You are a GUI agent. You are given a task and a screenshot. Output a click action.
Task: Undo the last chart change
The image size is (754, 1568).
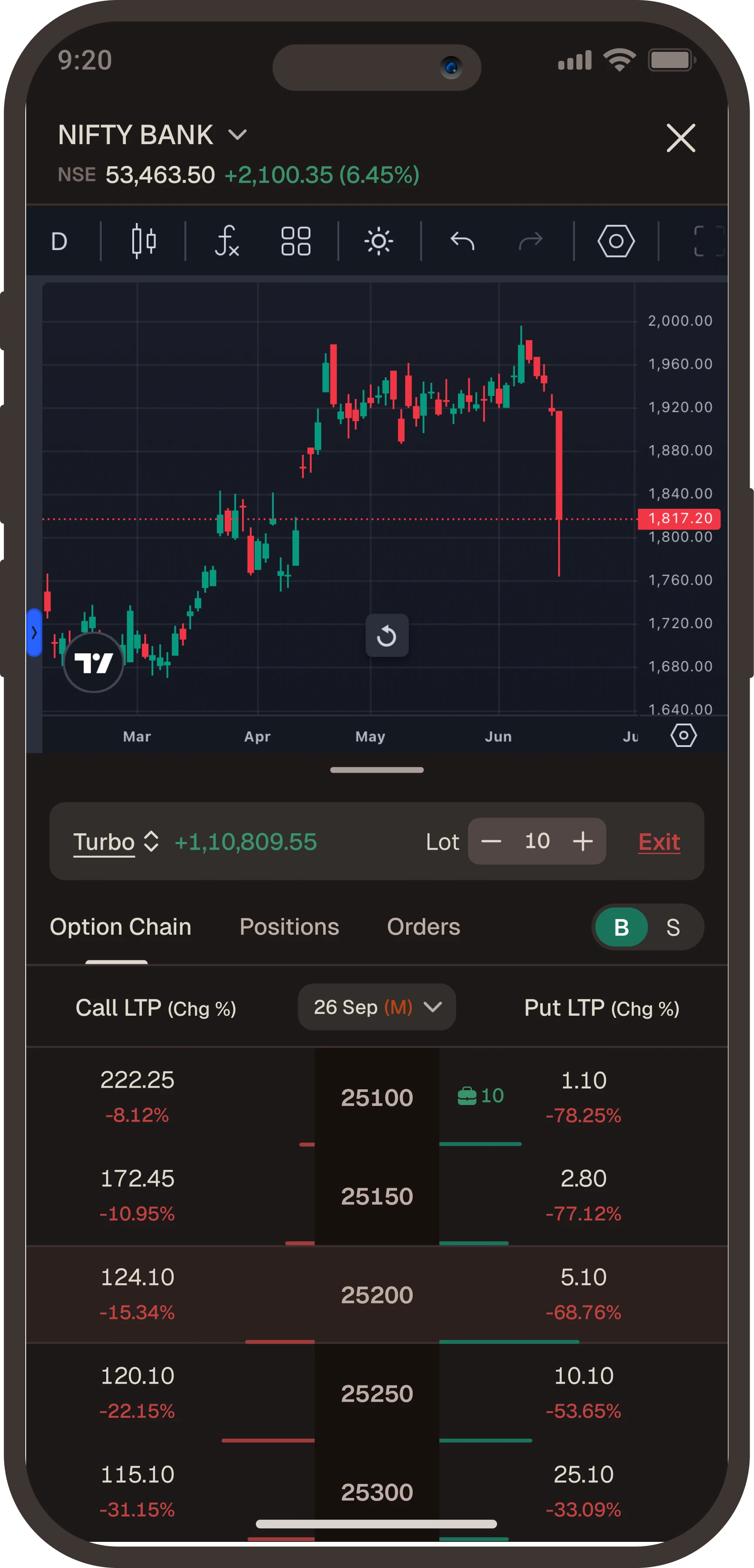(462, 242)
